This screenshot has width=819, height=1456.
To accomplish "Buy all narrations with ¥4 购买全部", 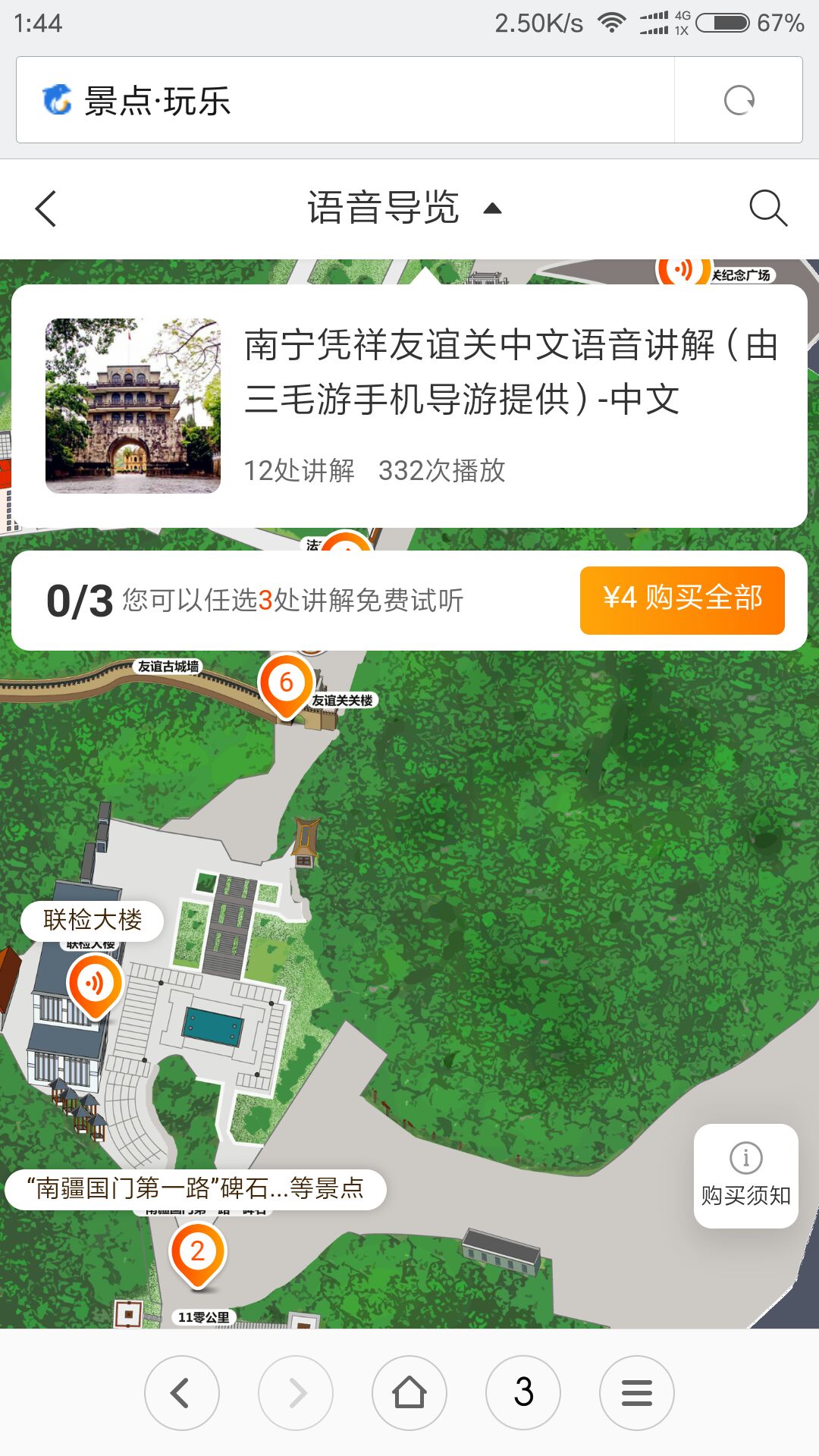I will click(682, 600).
